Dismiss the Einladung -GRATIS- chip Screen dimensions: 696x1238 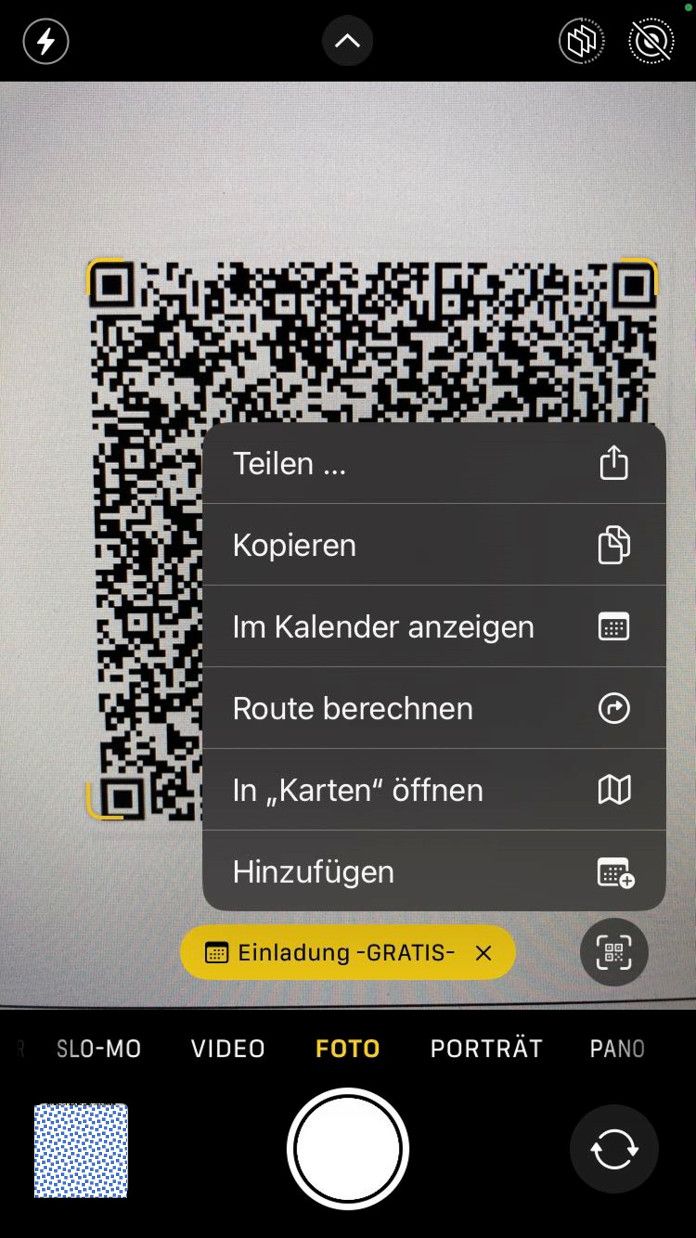tap(484, 953)
